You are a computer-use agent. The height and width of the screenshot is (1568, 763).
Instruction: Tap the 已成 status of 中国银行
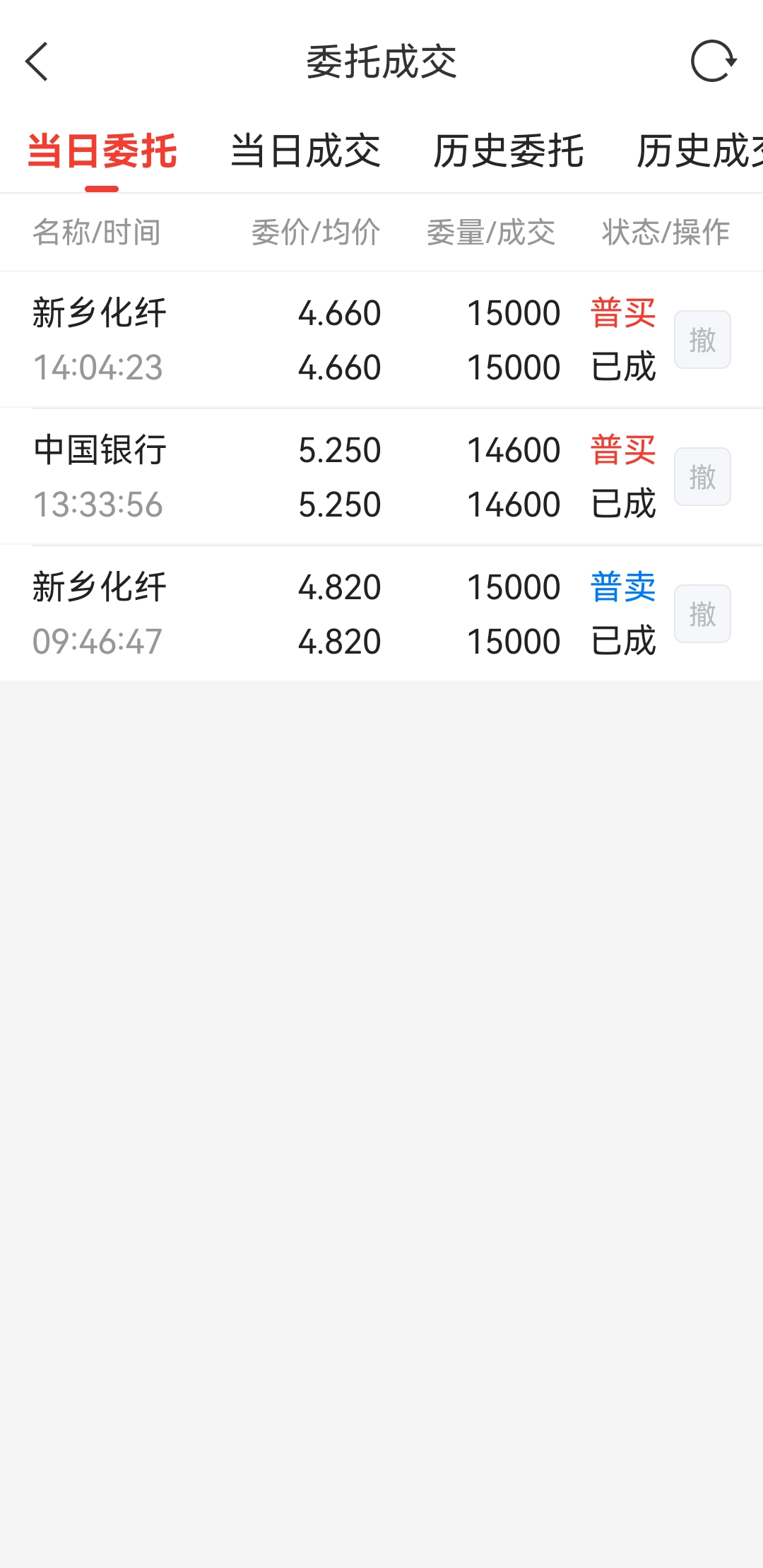coord(623,503)
